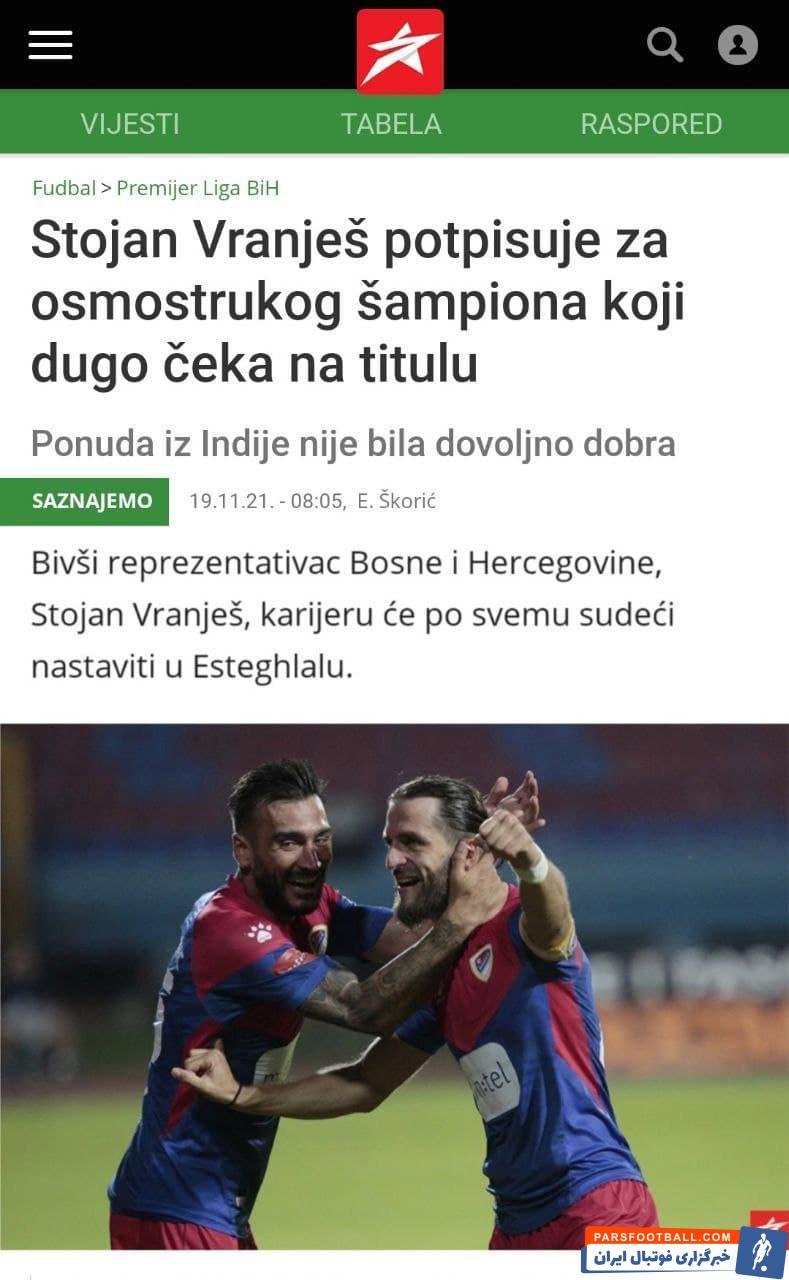Open the search magnifier
This screenshot has height=1280, width=789.
tap(664, 45)
